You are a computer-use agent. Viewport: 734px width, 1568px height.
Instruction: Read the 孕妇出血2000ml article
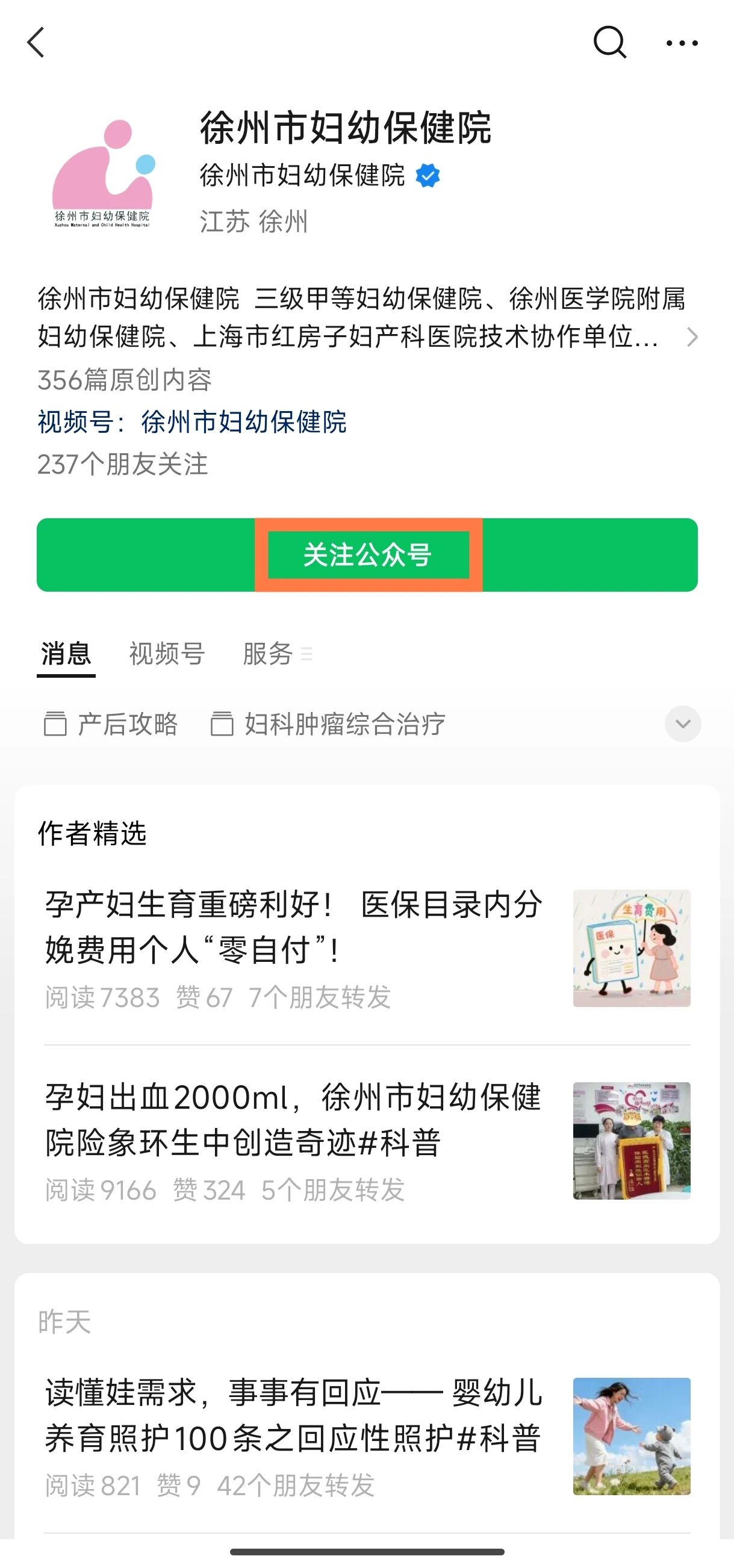tap(294, 1119)
